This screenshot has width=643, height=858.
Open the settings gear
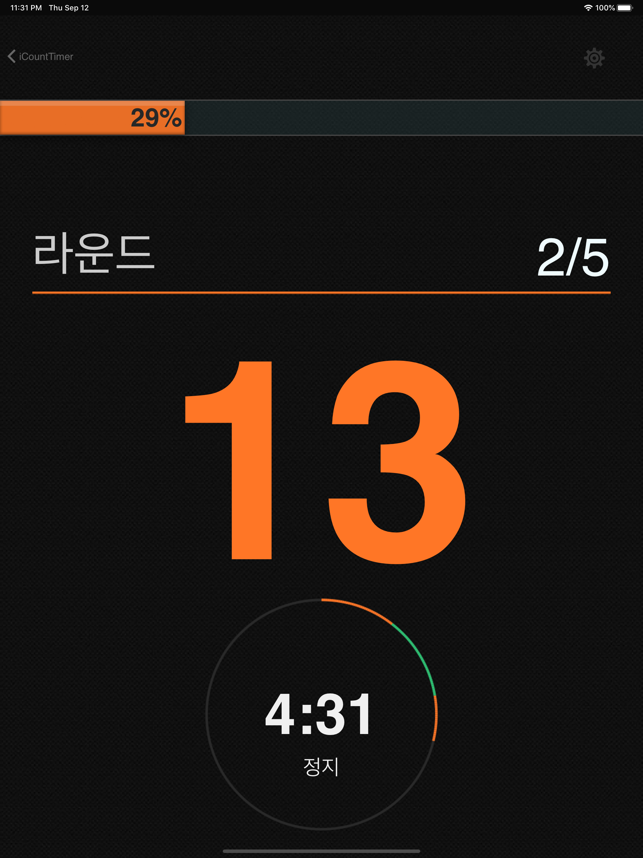[594, 58]
